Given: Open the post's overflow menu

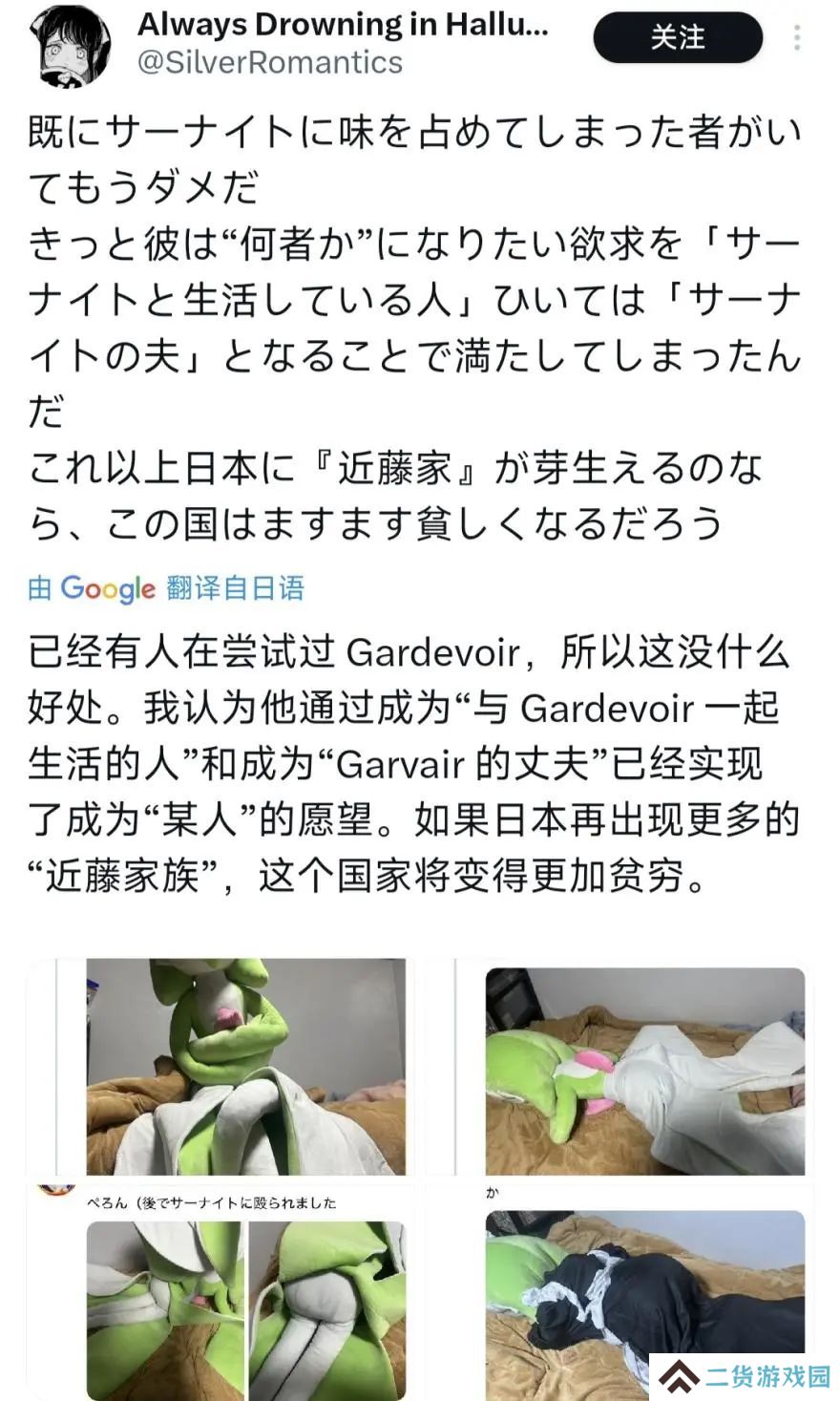Looking at the screenshot, I should click(797, 38).
